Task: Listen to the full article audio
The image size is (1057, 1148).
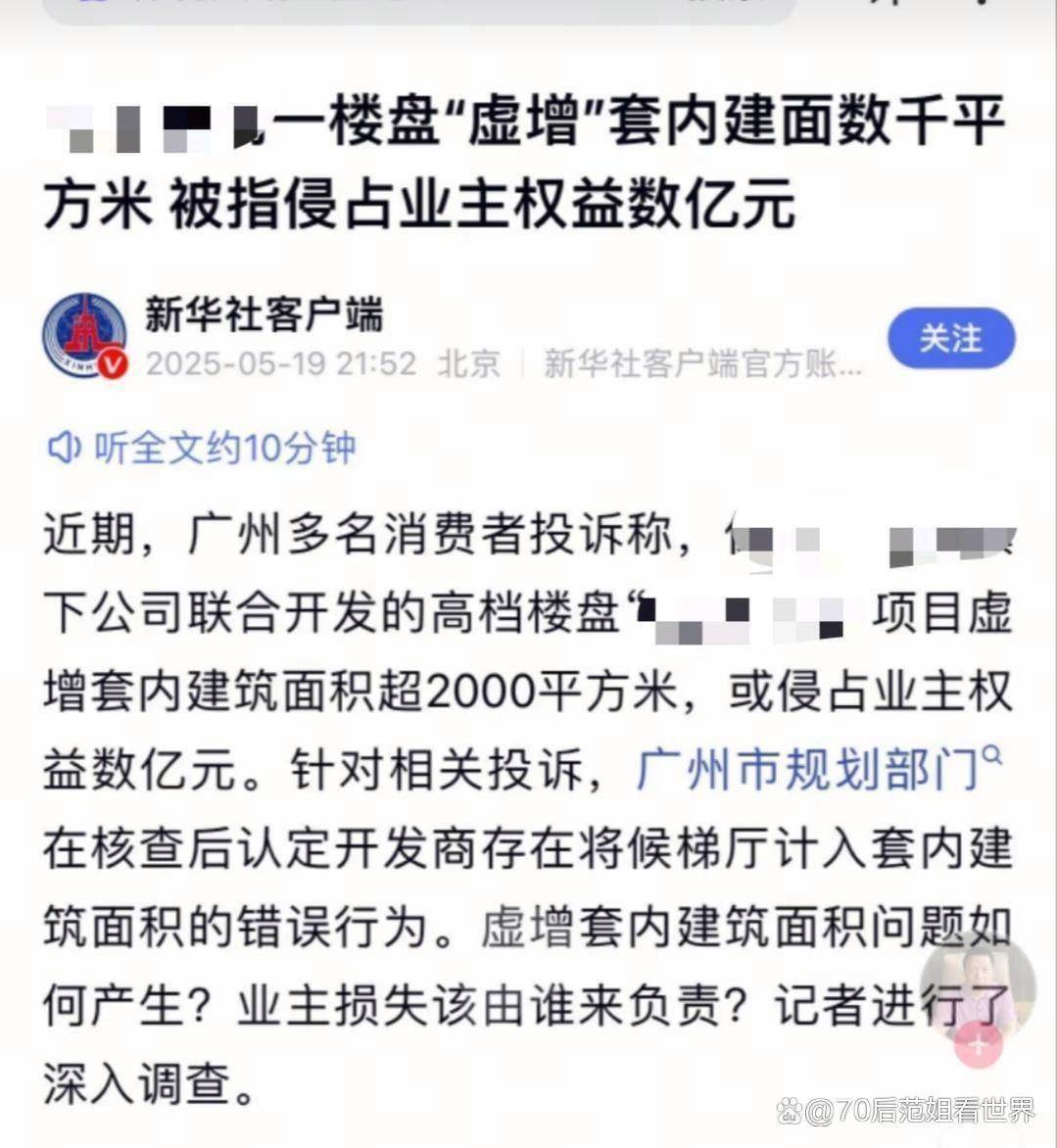Action: (x=202, y=448)
